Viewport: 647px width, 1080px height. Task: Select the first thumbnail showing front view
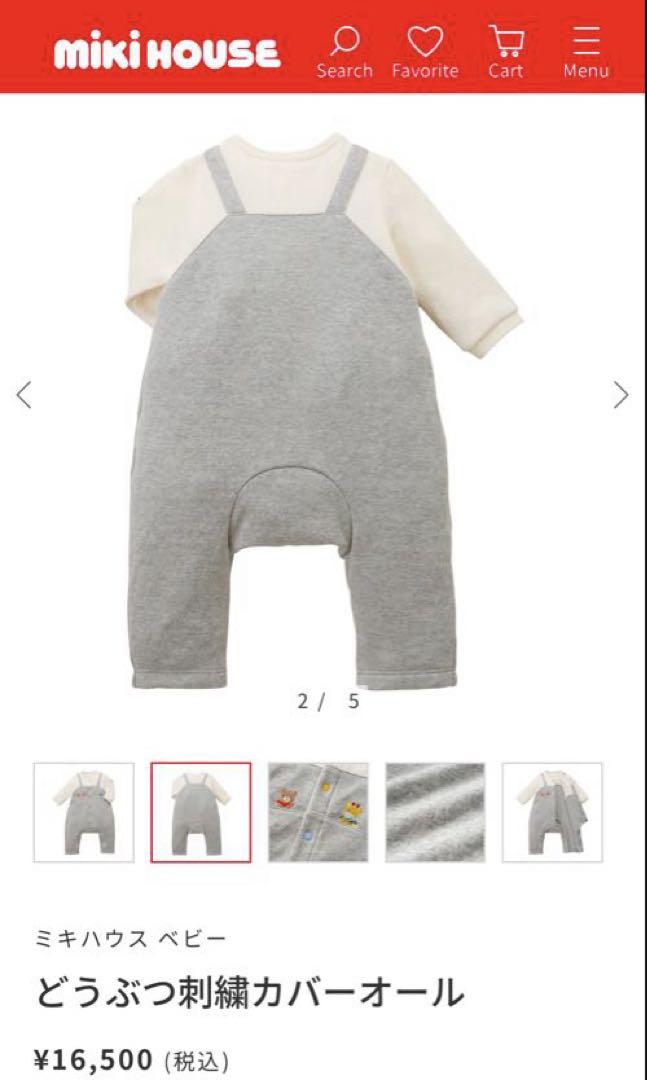pyautogui.click(x=84, y=812)
